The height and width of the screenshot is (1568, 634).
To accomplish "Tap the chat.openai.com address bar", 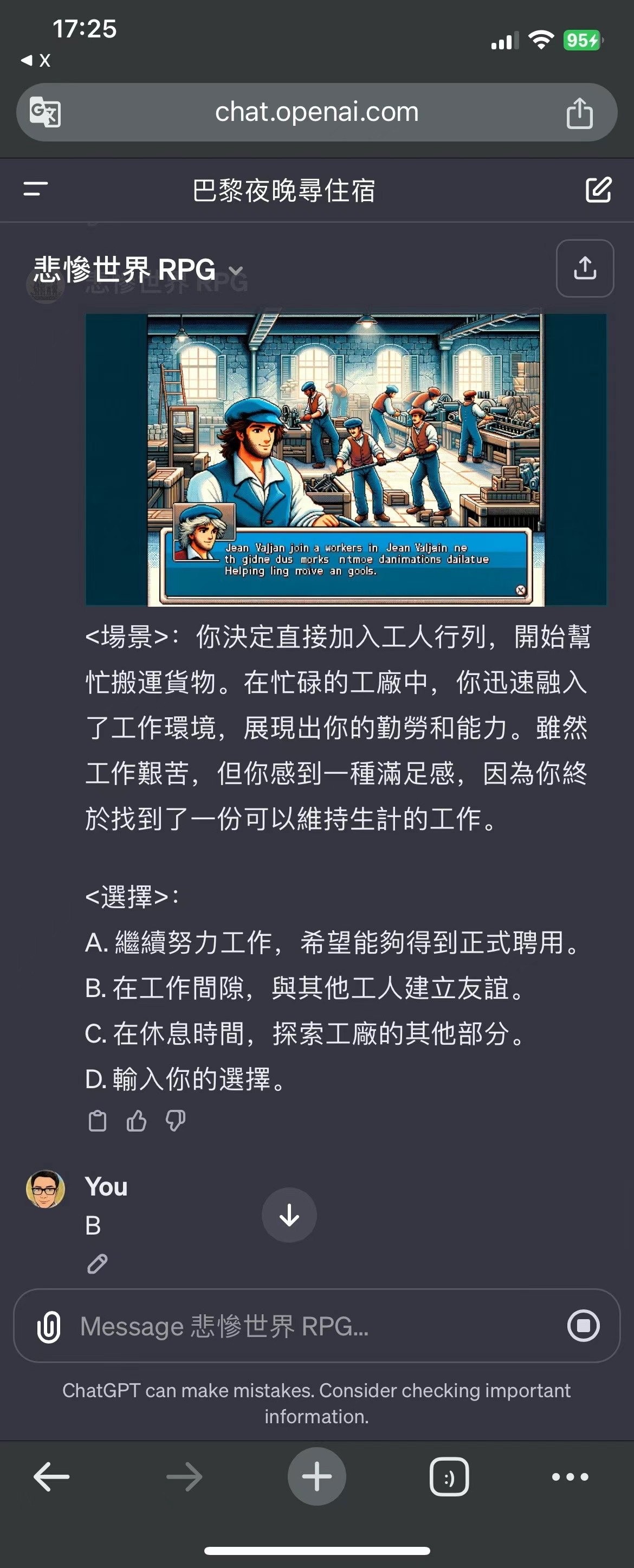I will coord(316,112).
